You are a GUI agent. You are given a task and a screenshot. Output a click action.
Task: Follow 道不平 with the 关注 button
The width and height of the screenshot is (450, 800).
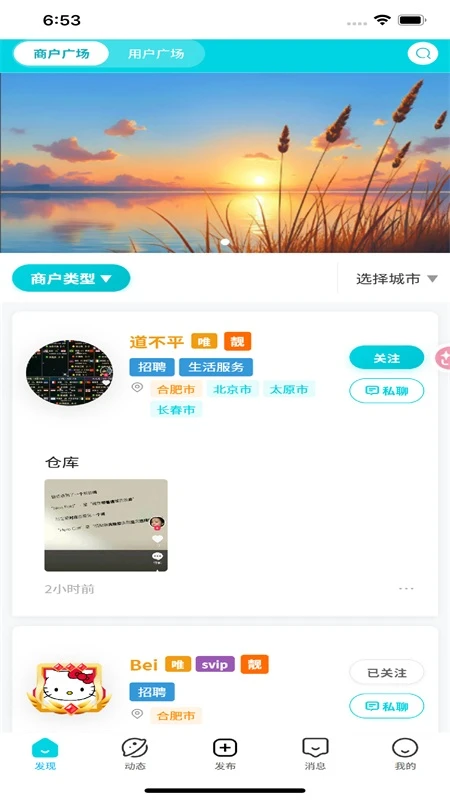click(386, 358)
